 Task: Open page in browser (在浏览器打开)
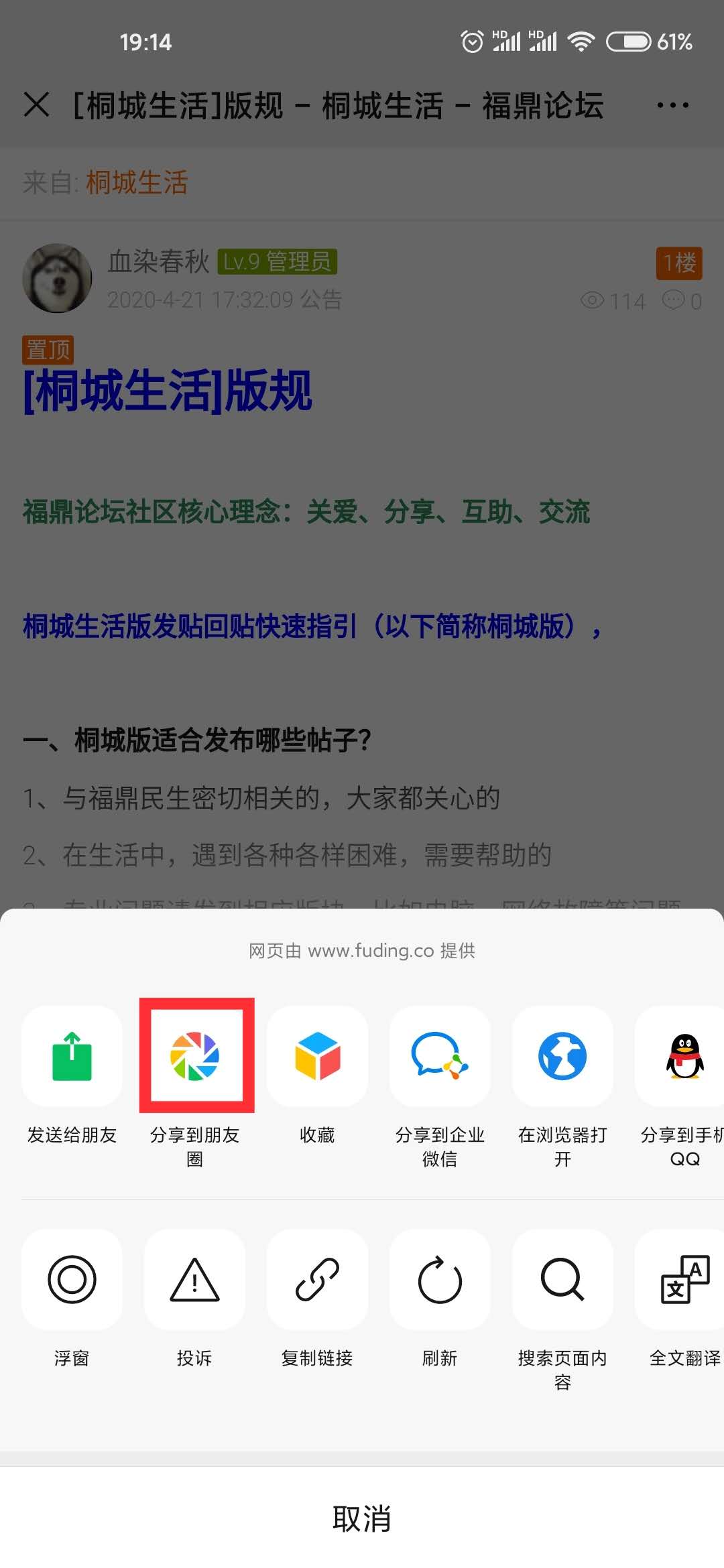(x=562, y=1057)
